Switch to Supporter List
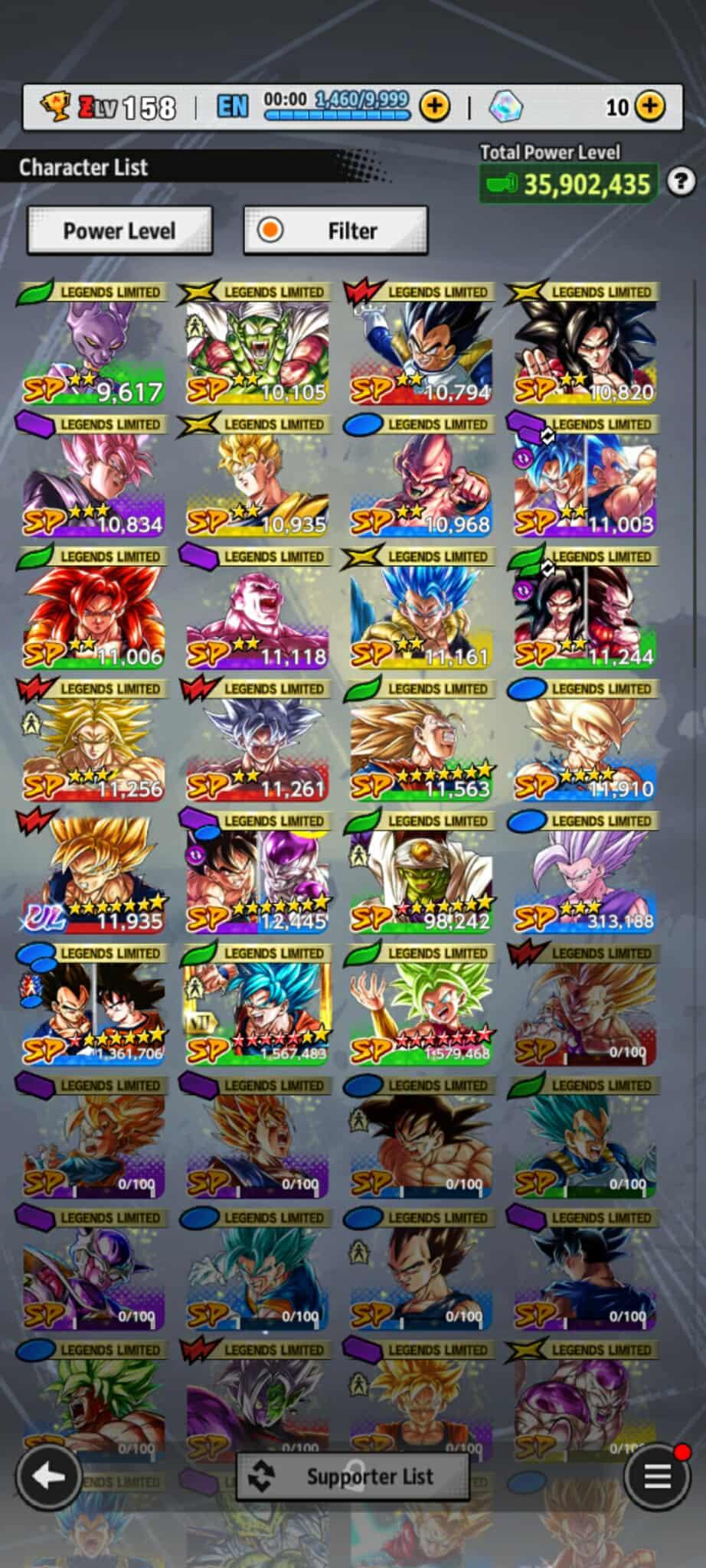 [353, 1476]
